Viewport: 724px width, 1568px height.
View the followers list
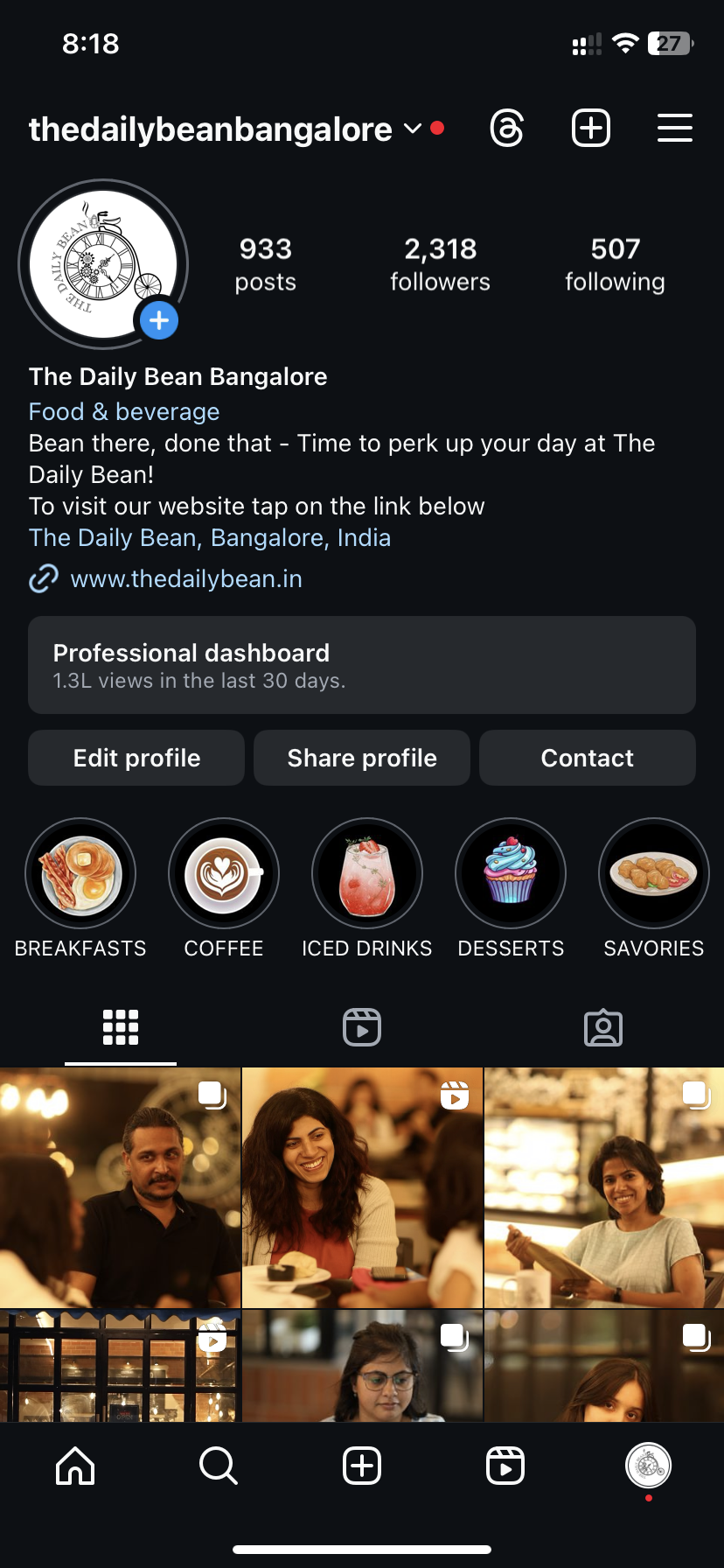point(440,263)
